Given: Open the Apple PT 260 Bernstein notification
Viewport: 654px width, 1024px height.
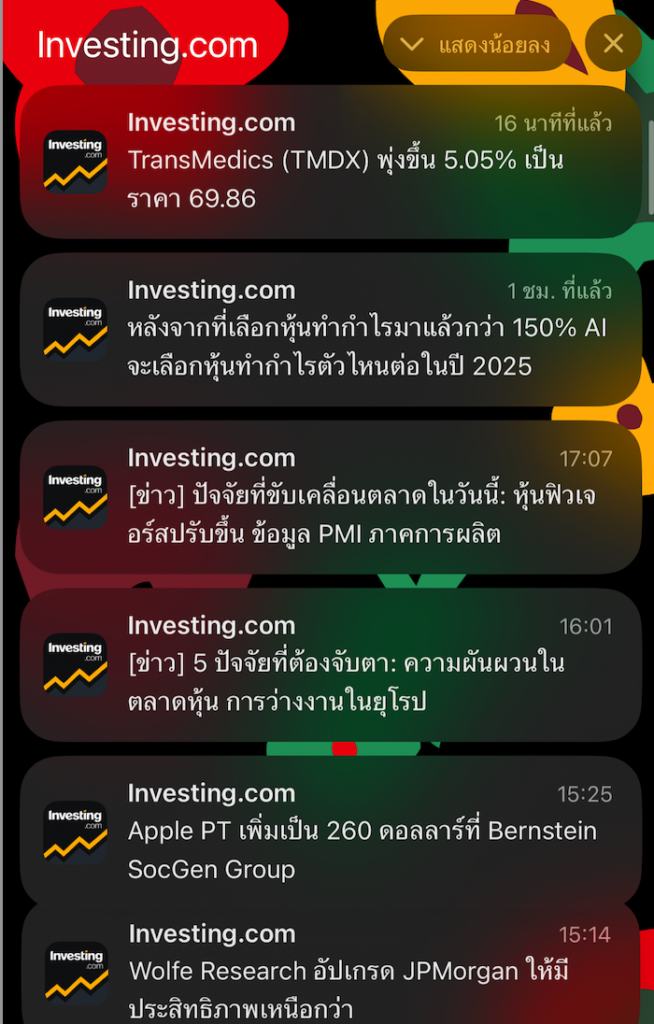Looking at the screenshot, I should pos(330,832).
